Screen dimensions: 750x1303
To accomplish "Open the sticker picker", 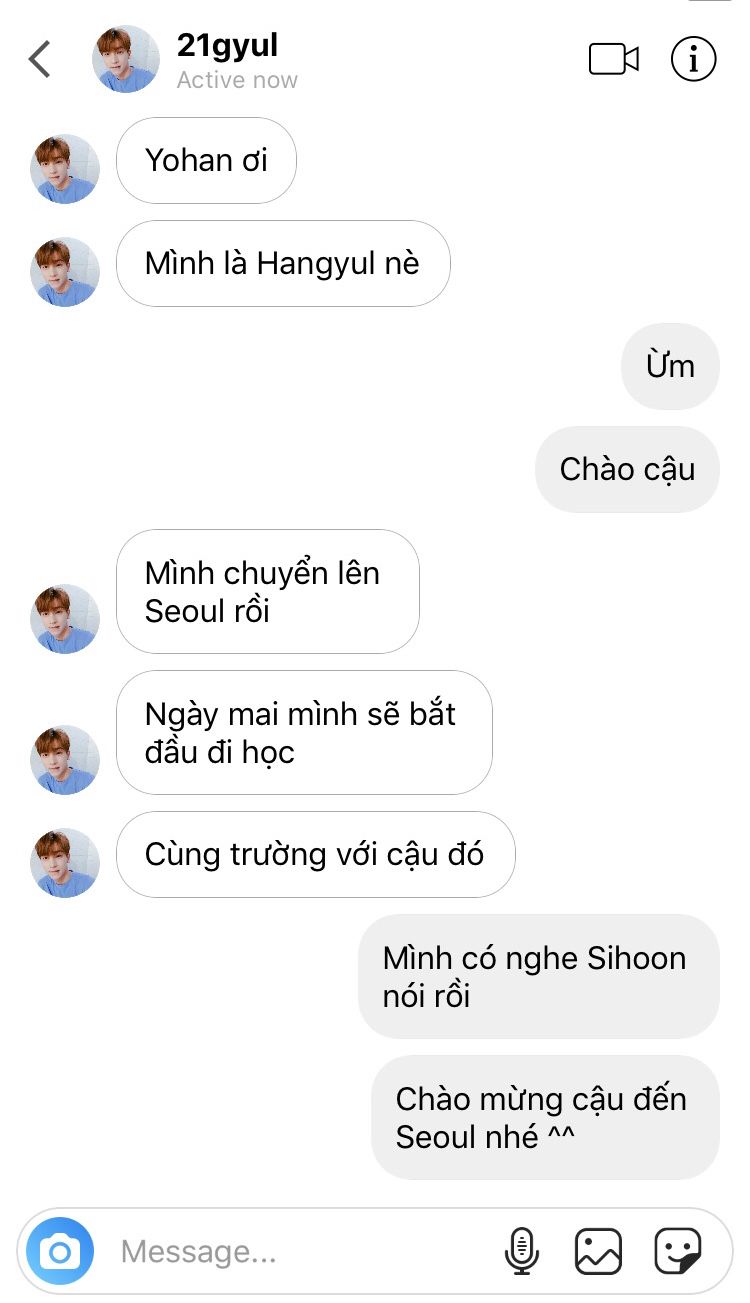I will pos(677,1251).
